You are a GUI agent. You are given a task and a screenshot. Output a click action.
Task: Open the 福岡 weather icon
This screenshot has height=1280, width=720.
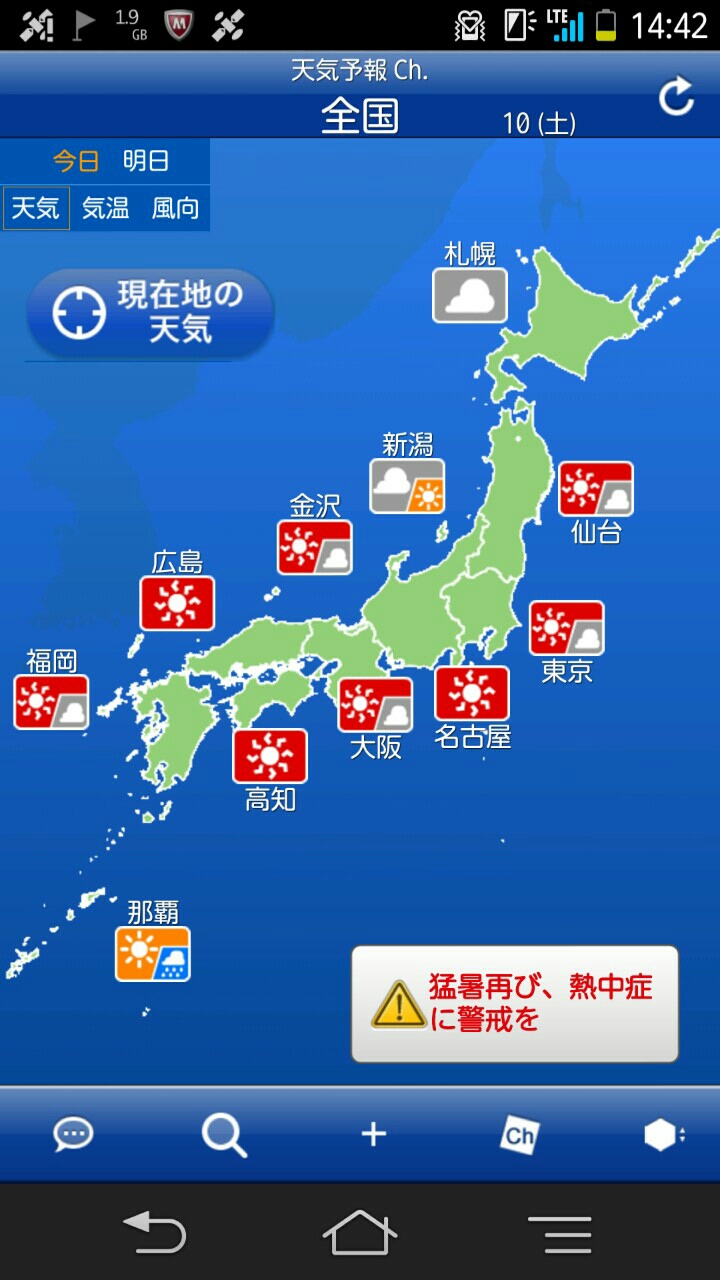pos(51,702)
